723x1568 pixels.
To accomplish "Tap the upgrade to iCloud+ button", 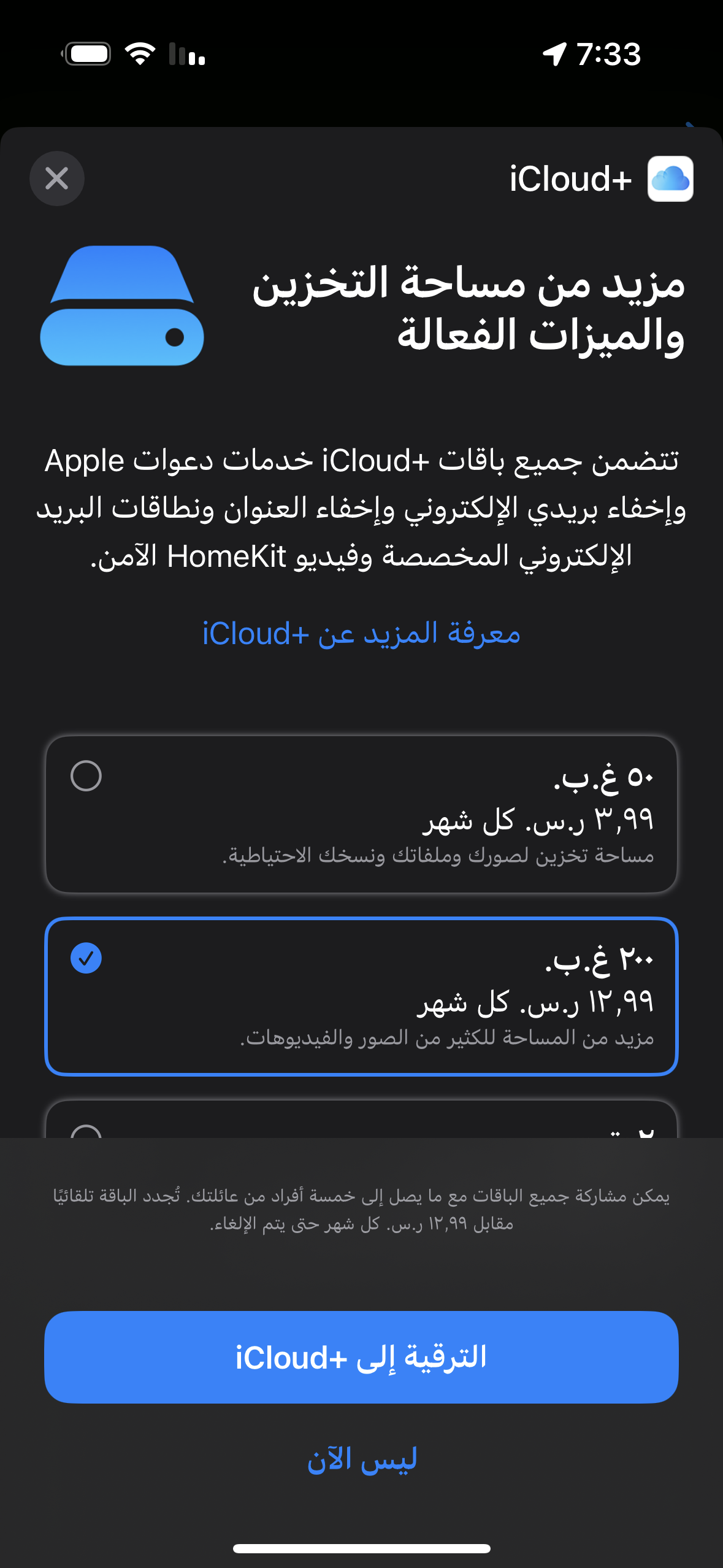I will (x=361, y=1357).
